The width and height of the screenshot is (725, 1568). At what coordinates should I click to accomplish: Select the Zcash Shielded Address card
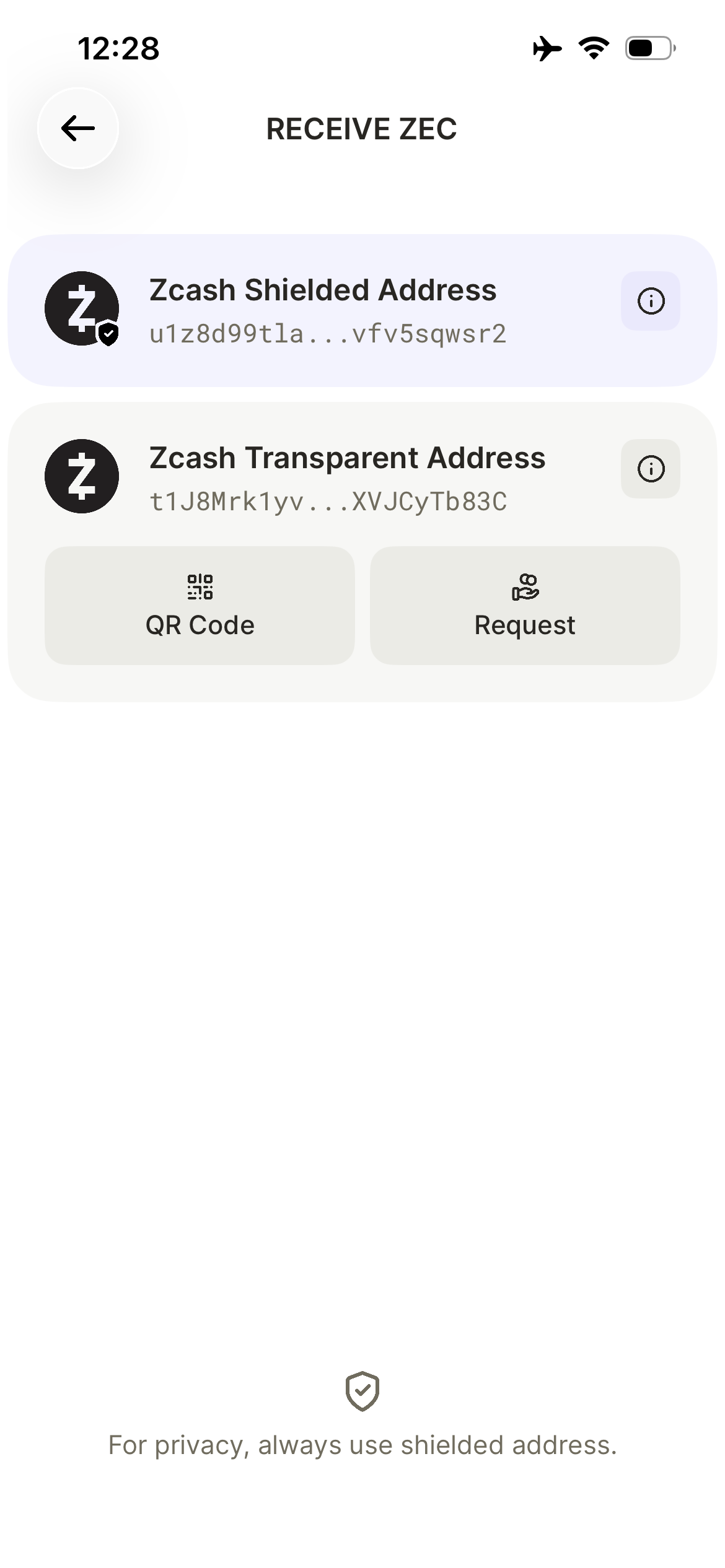[x=322, y=311]
